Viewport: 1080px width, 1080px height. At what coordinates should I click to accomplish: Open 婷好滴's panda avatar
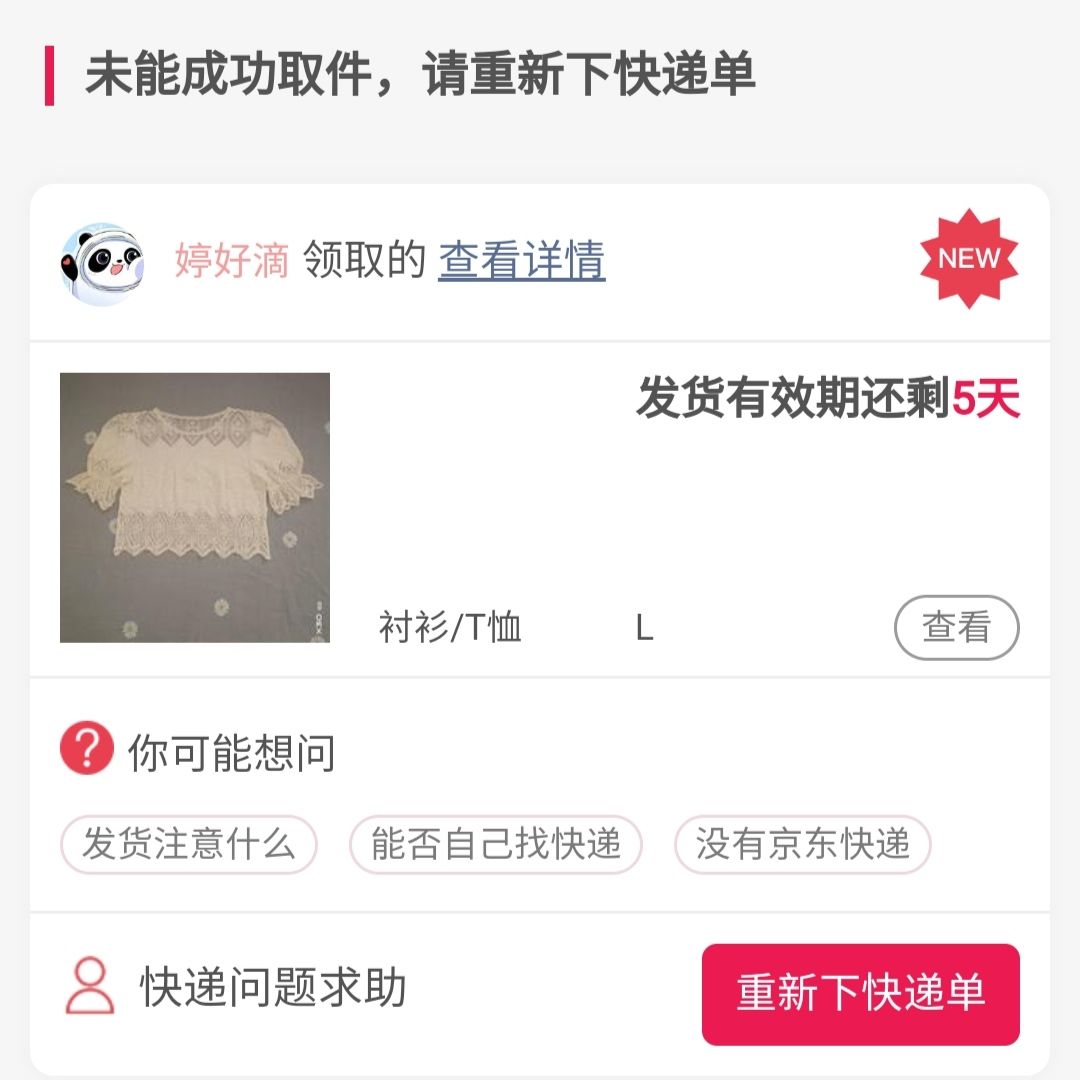pos(102,263)
